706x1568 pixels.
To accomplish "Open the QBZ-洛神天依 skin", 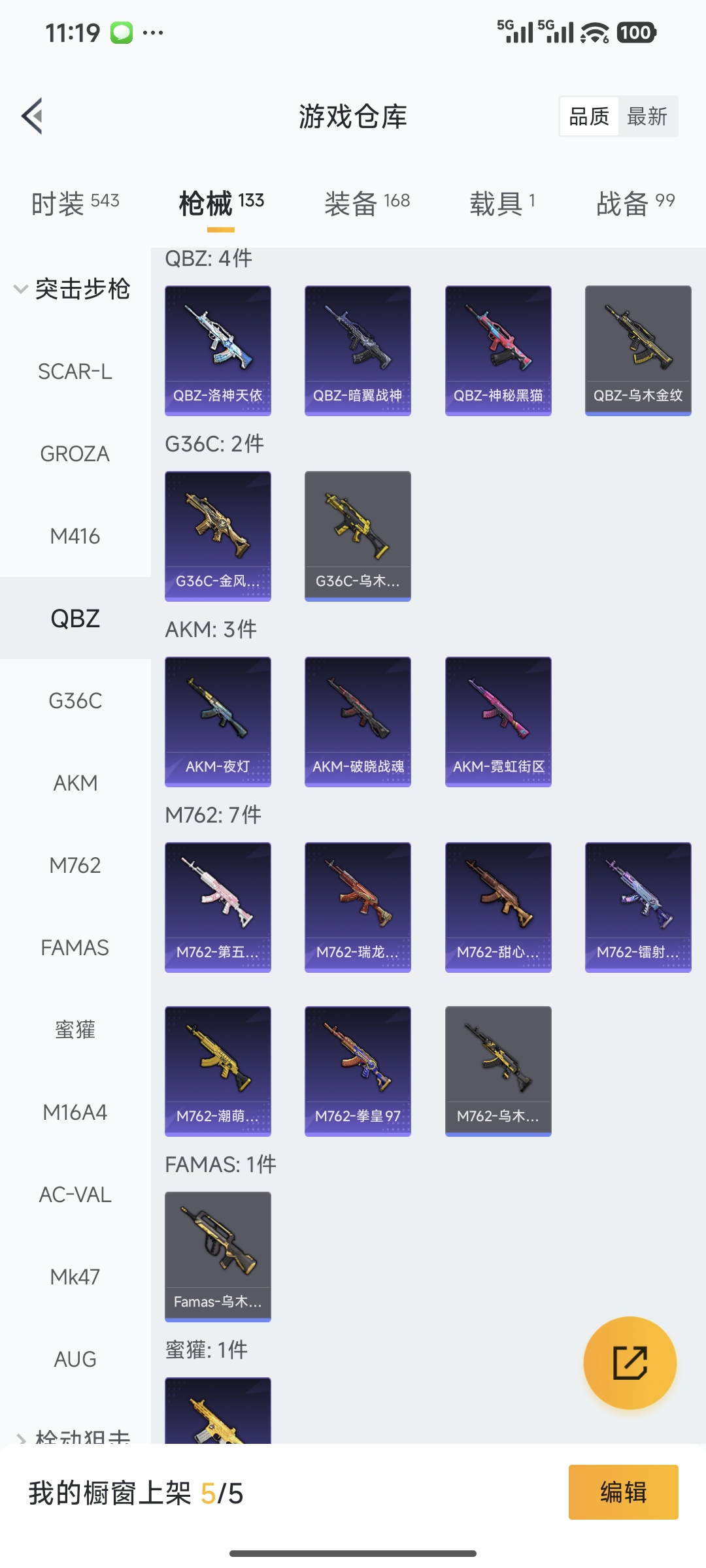I will coord(218,350).
